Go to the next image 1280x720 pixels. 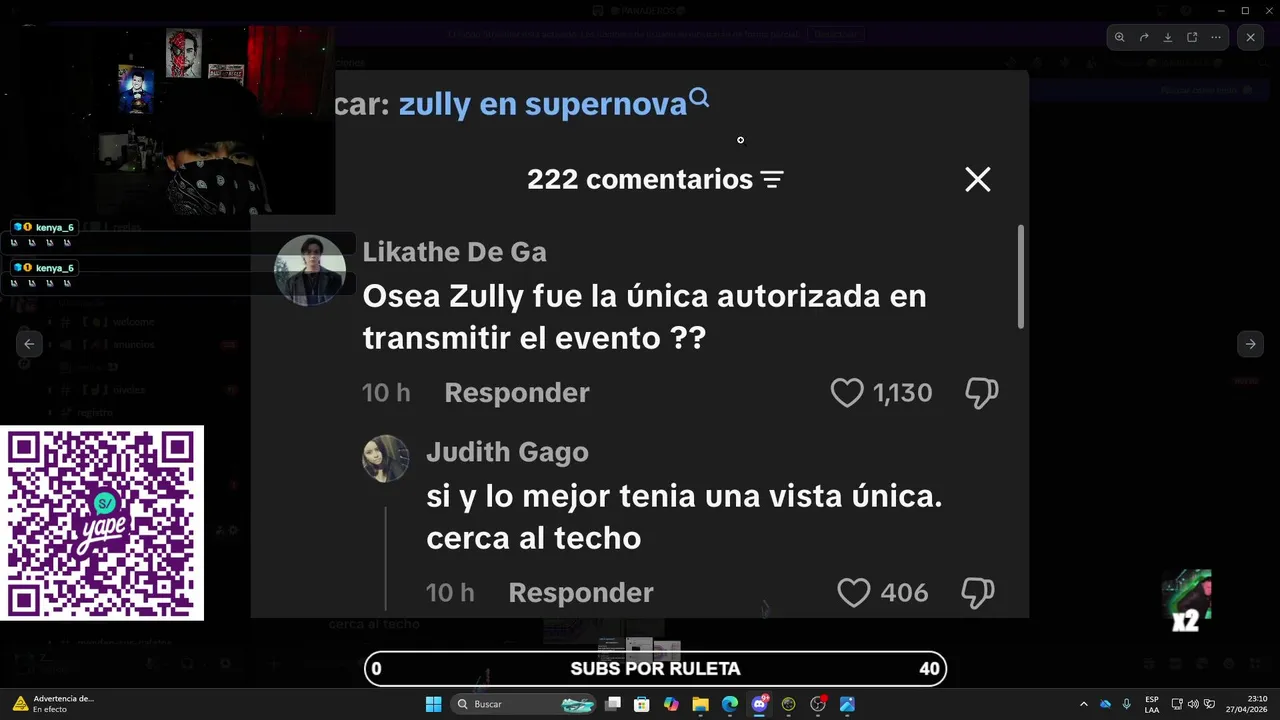[x=1250, y=344]
